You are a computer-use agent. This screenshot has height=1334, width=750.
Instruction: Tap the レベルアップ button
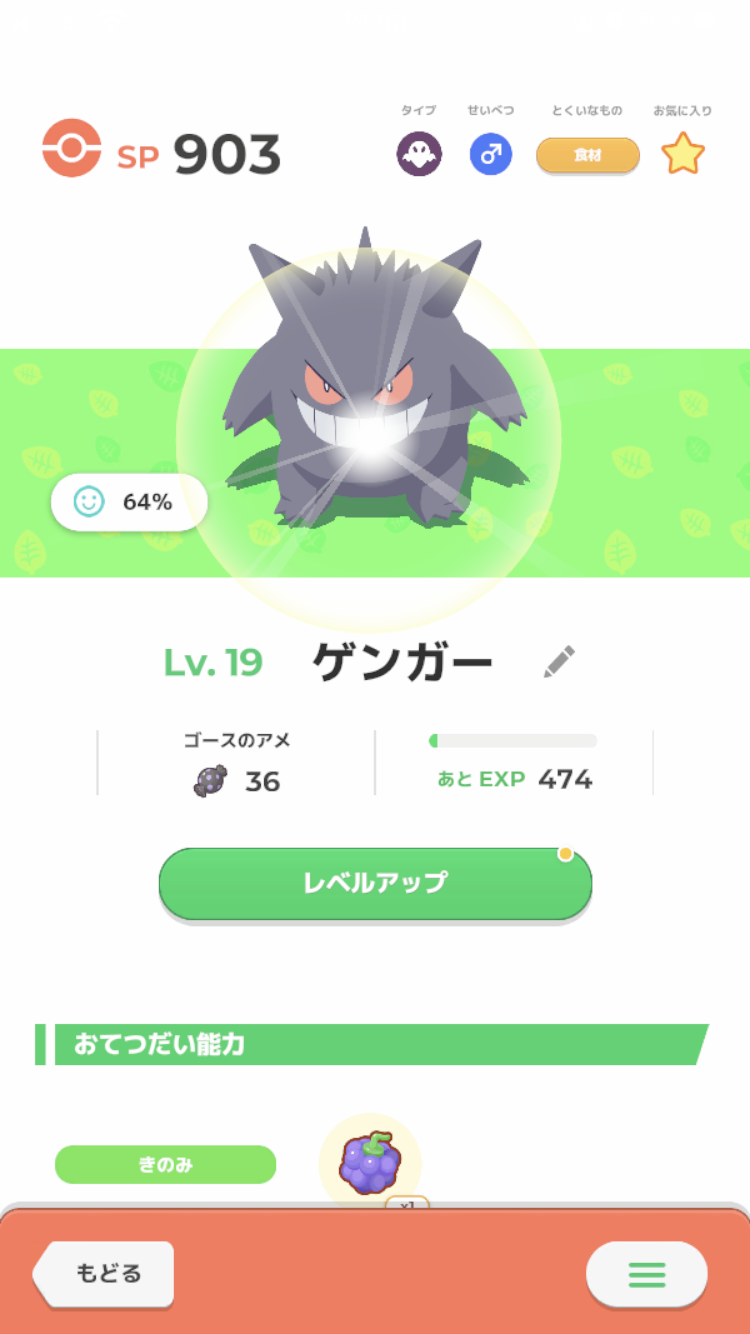[375, 883]
